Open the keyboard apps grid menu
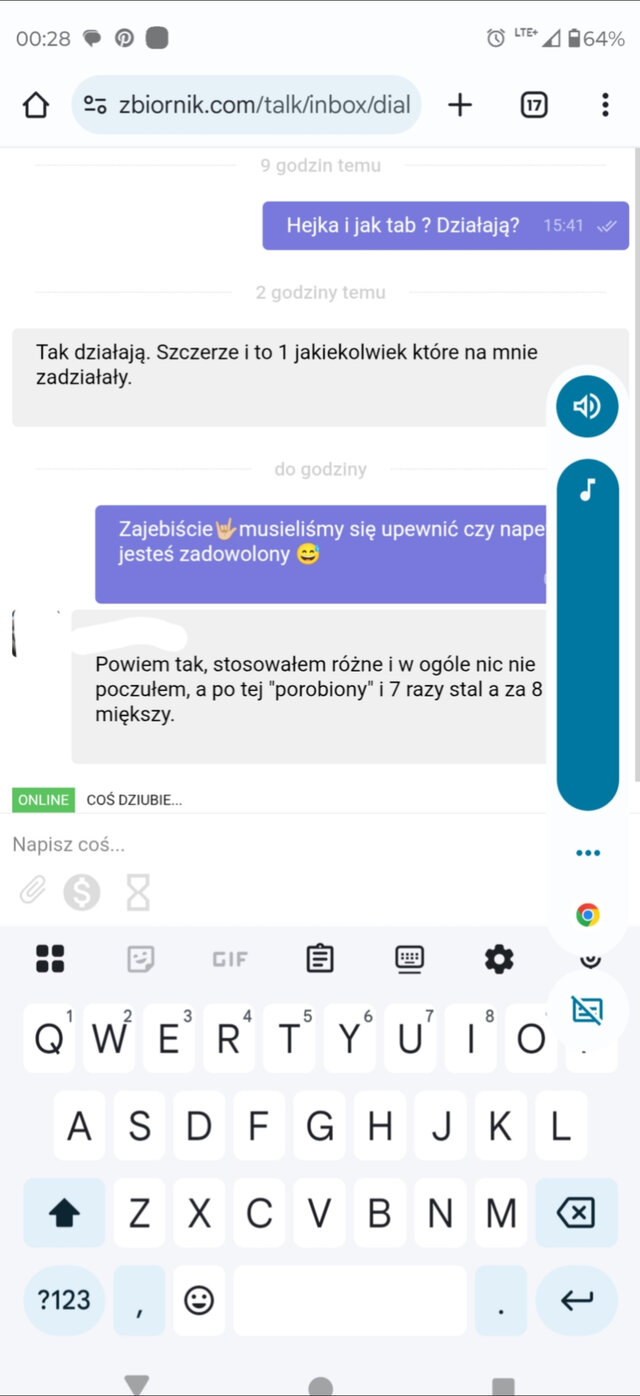The width and height of the screenshot is (640, 1396). coord(50,959)
